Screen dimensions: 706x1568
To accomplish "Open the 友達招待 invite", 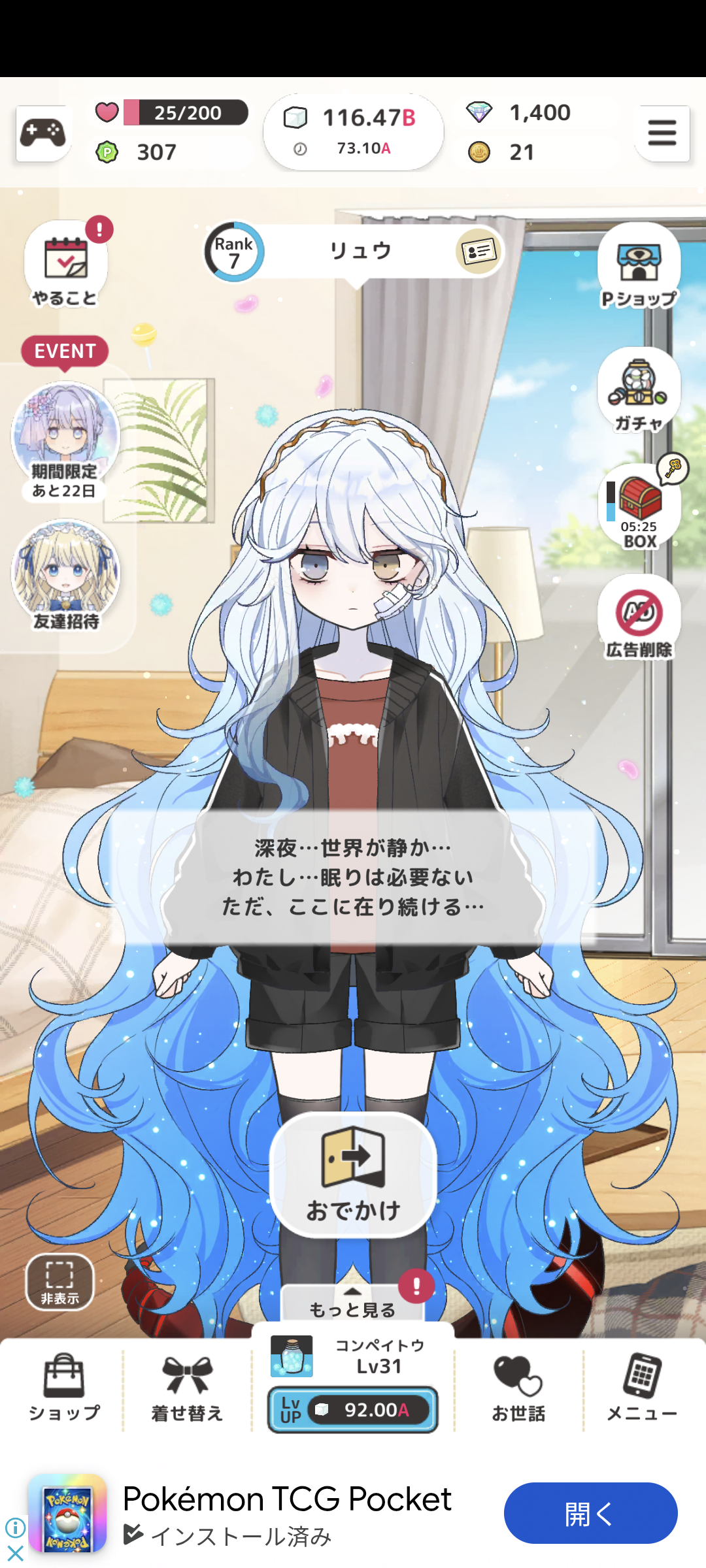I will [65, 576].
